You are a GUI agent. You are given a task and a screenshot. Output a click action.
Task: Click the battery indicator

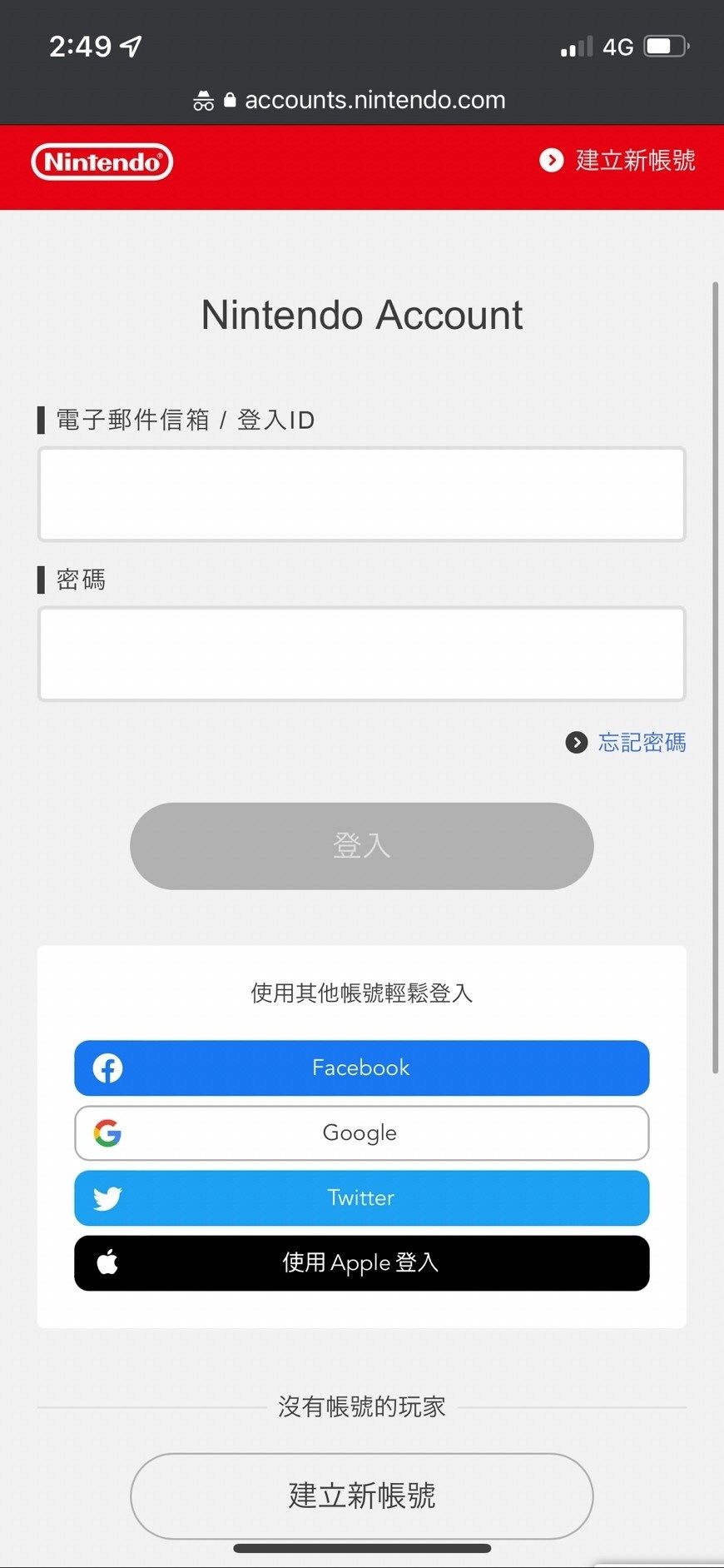pyautogui.click(x=666, y=47)
